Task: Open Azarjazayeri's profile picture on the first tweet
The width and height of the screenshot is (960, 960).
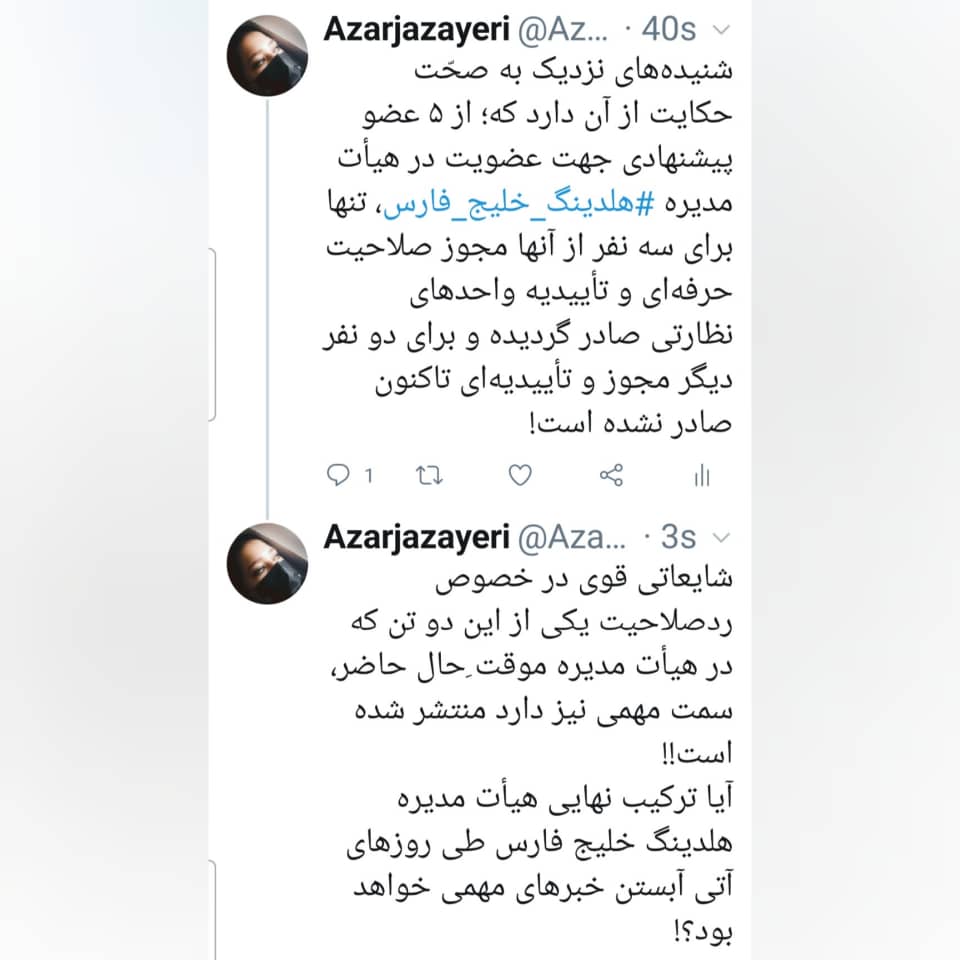Action: 267,57
